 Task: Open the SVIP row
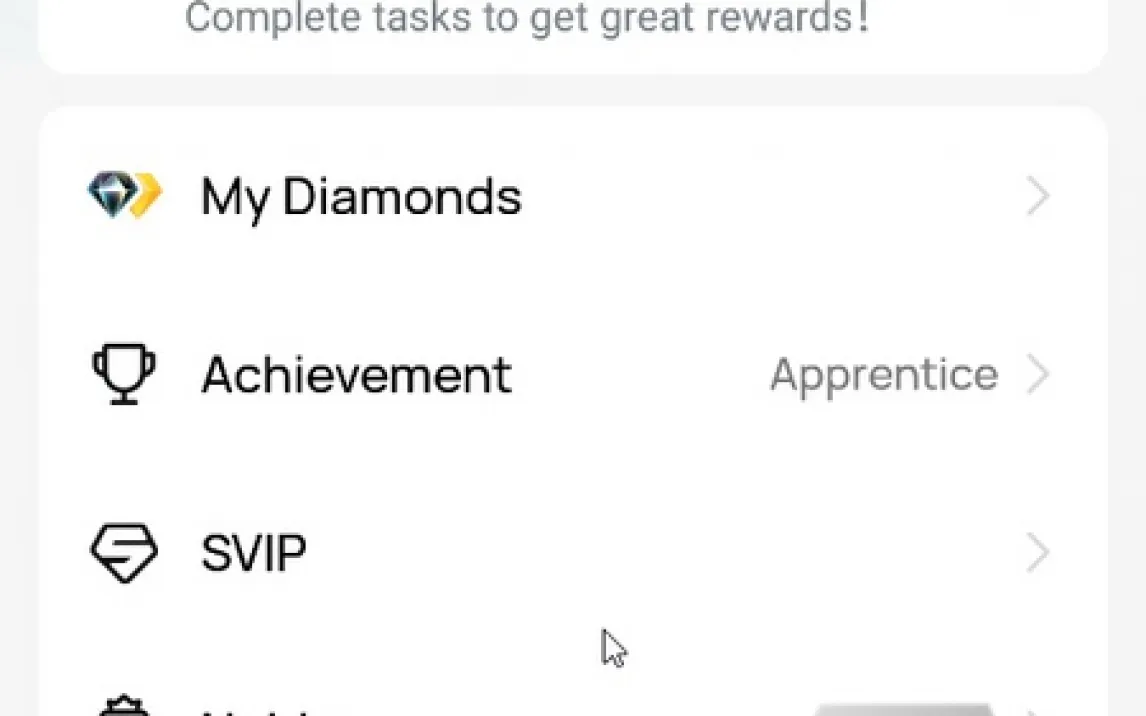(573, 552)
